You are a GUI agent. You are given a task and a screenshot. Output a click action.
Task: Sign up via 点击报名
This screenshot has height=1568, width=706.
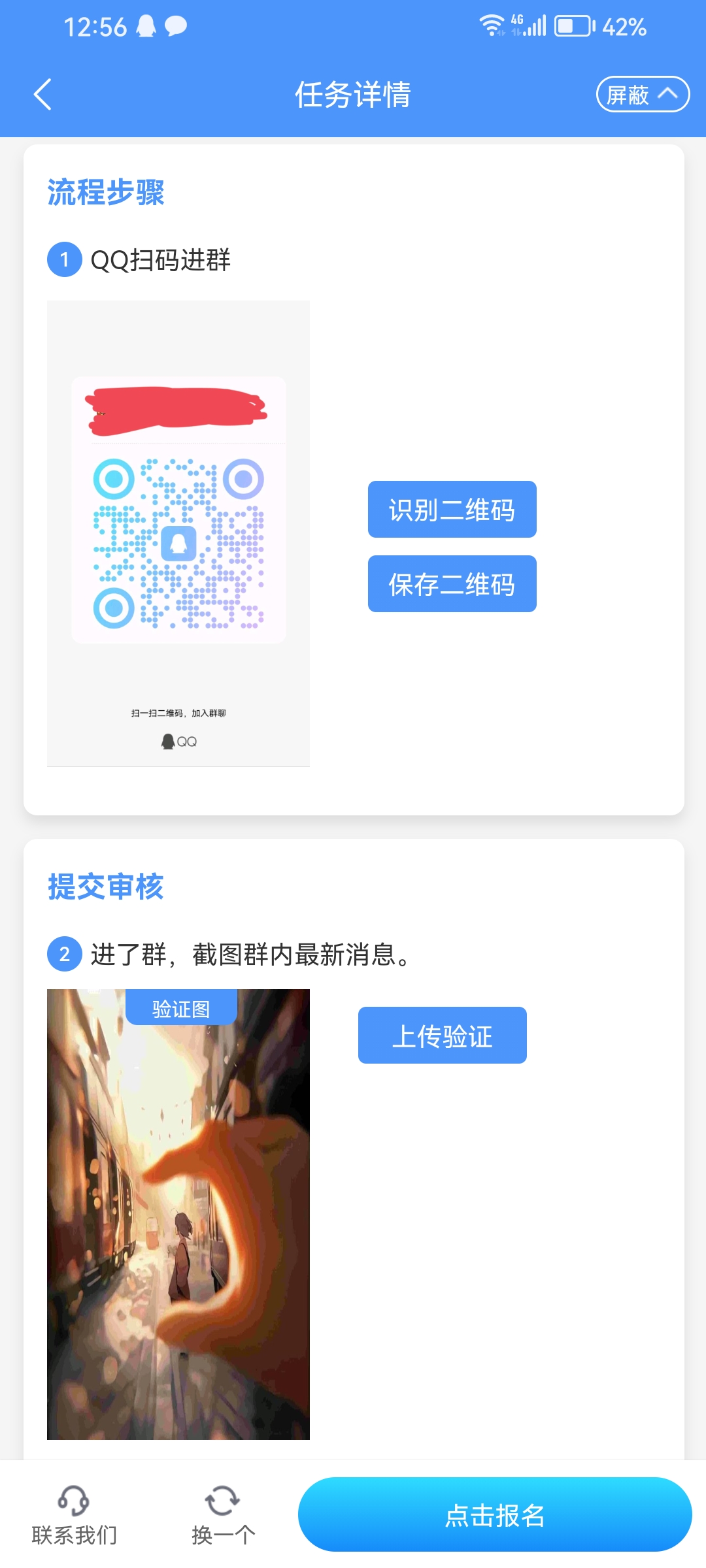coord(495,1515)
